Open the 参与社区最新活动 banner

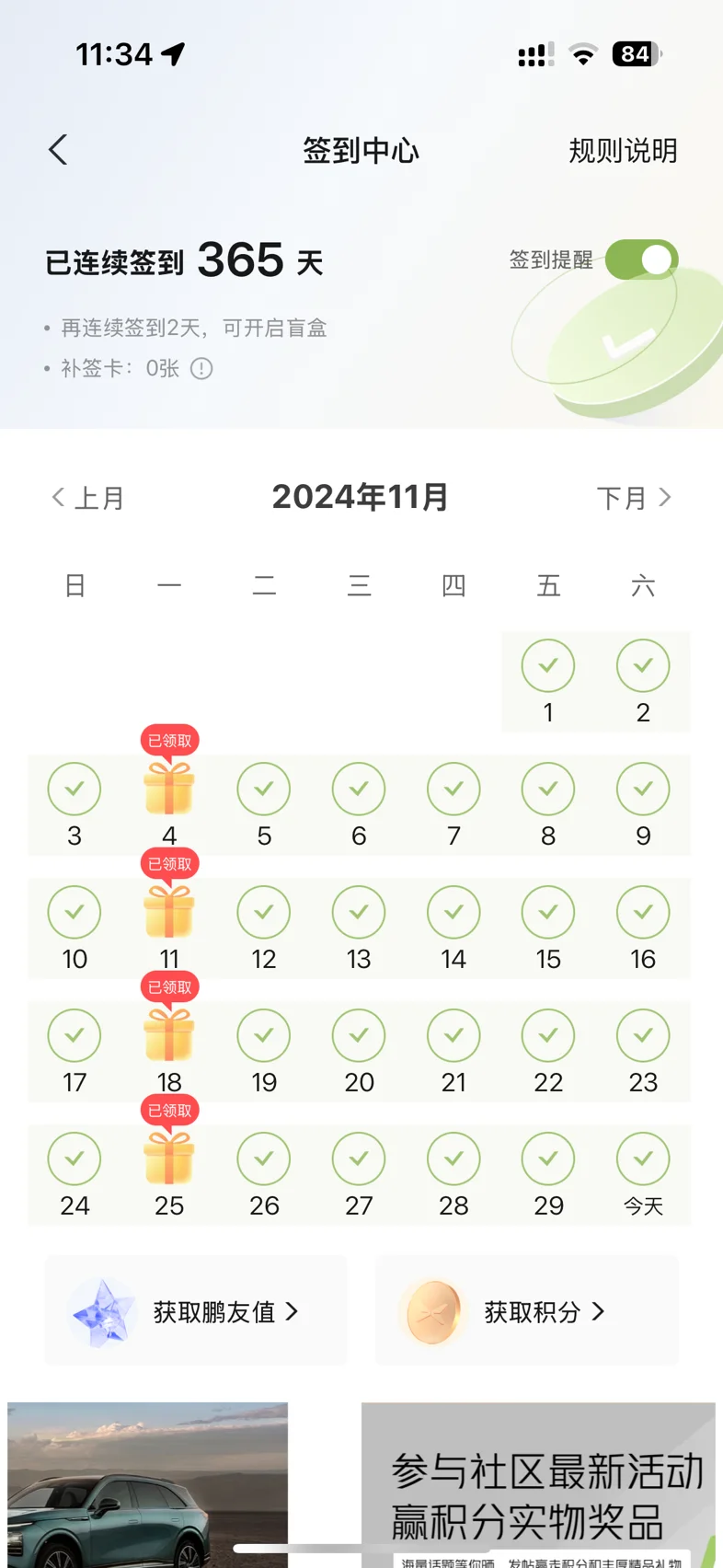[x=538, y=1484]
